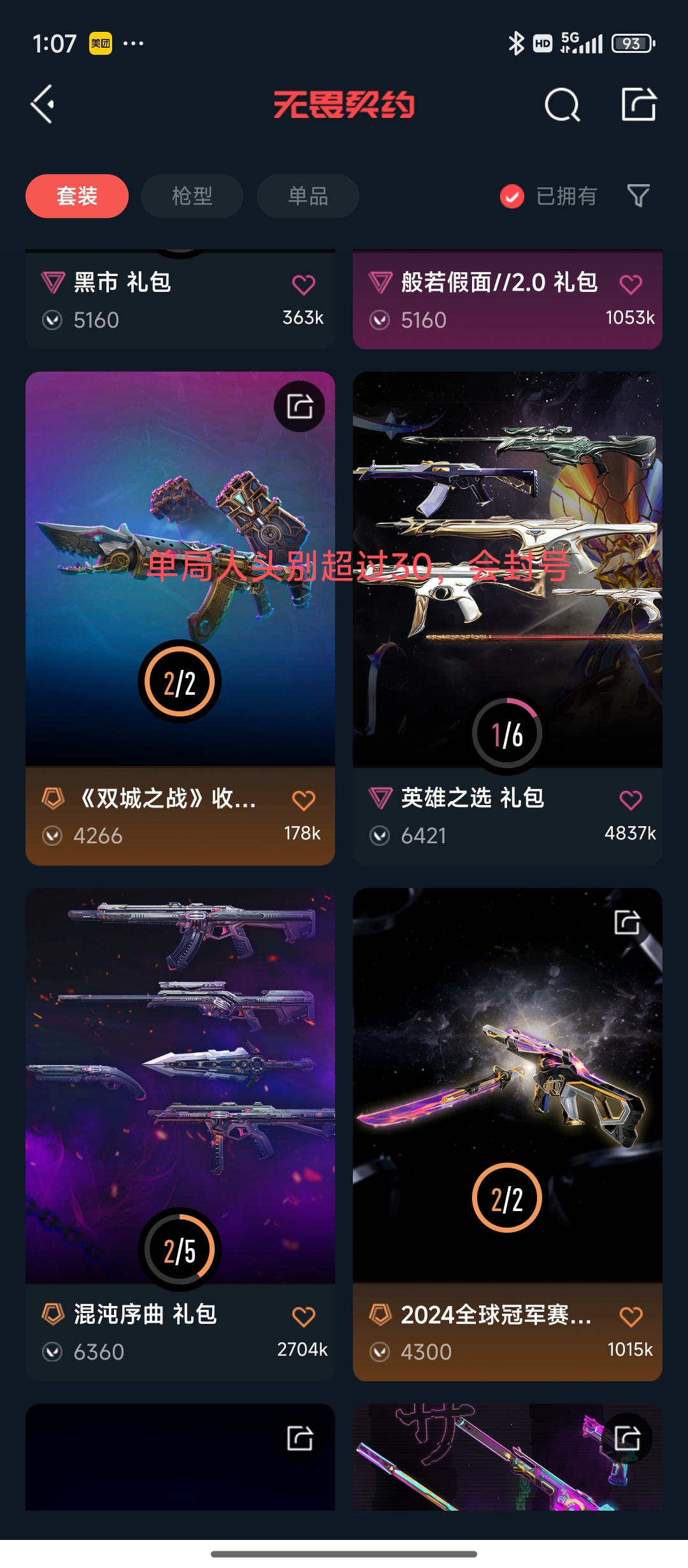The image size is (688, 1568).
Task: Favorite the 英雄之选 礼包 bundle
Action: point(631,799)
